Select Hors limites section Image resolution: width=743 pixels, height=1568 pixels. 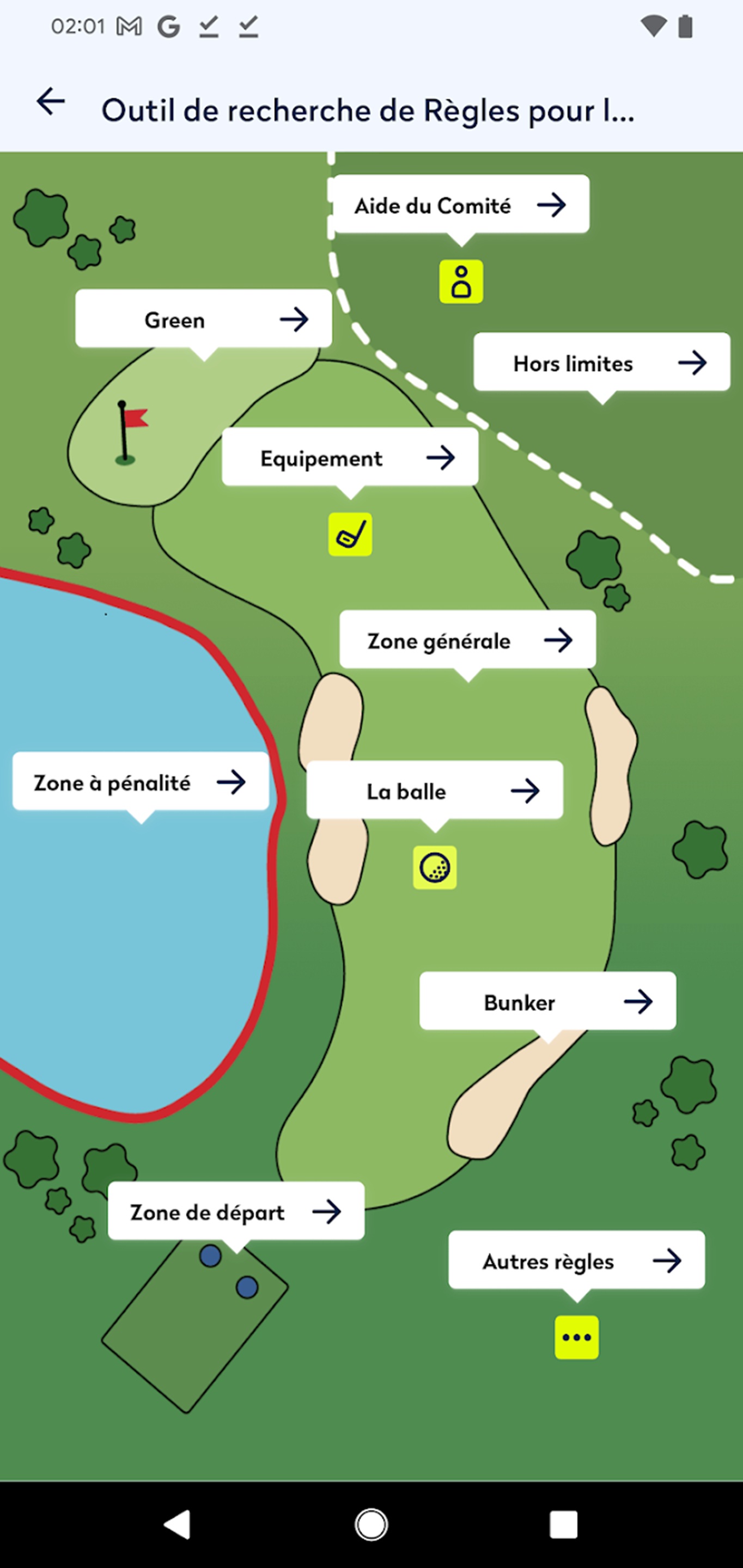pyautogui.click(x=602, y=363)
